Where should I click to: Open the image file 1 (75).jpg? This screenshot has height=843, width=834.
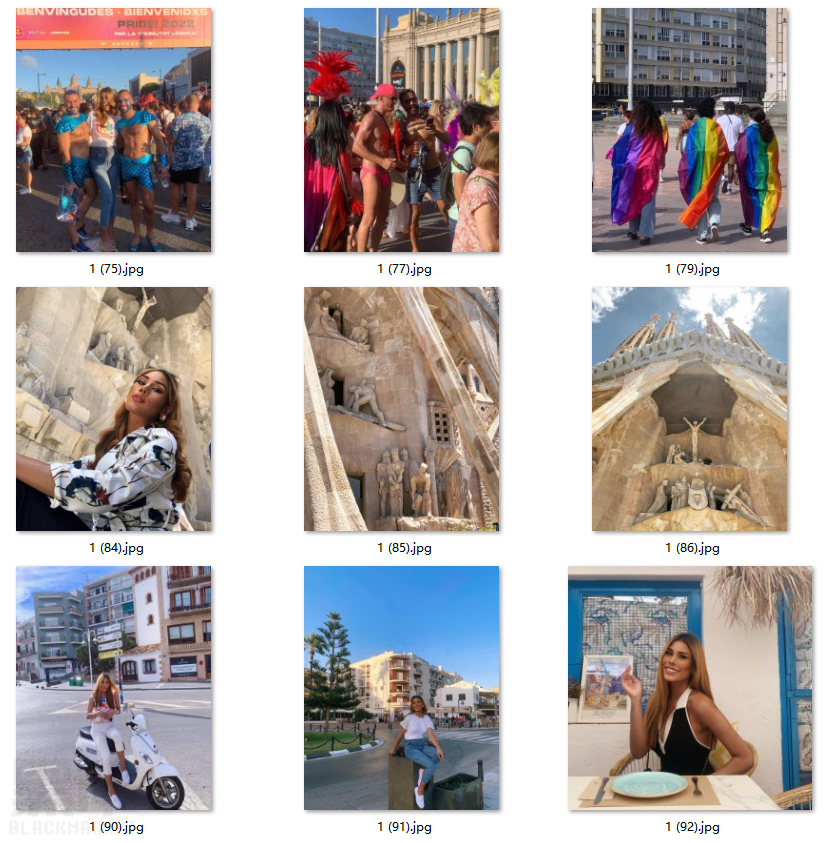tap(113, 130)
